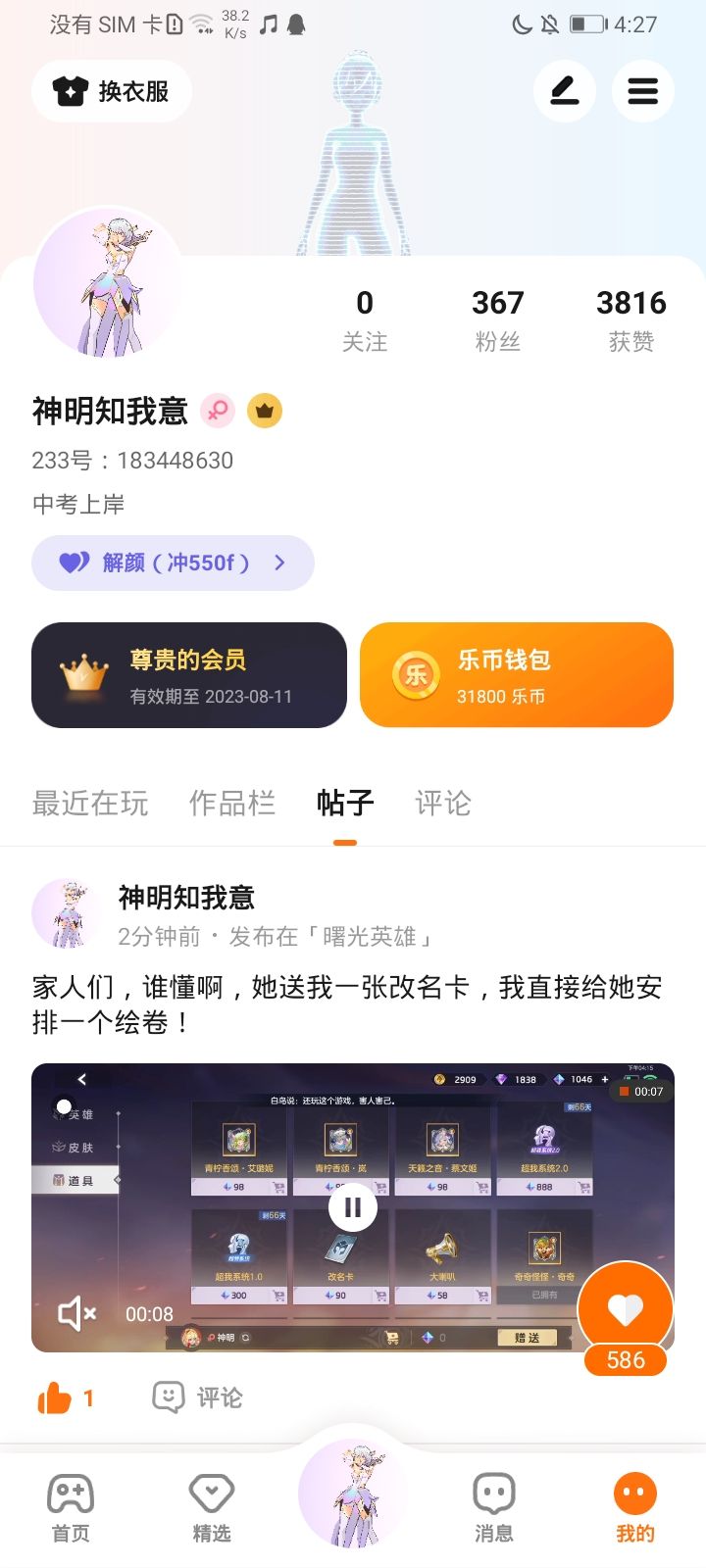This screenshot has height=1568, width=706.
Task: Switch to the 作品栏 tab
Action: point(231,804)
